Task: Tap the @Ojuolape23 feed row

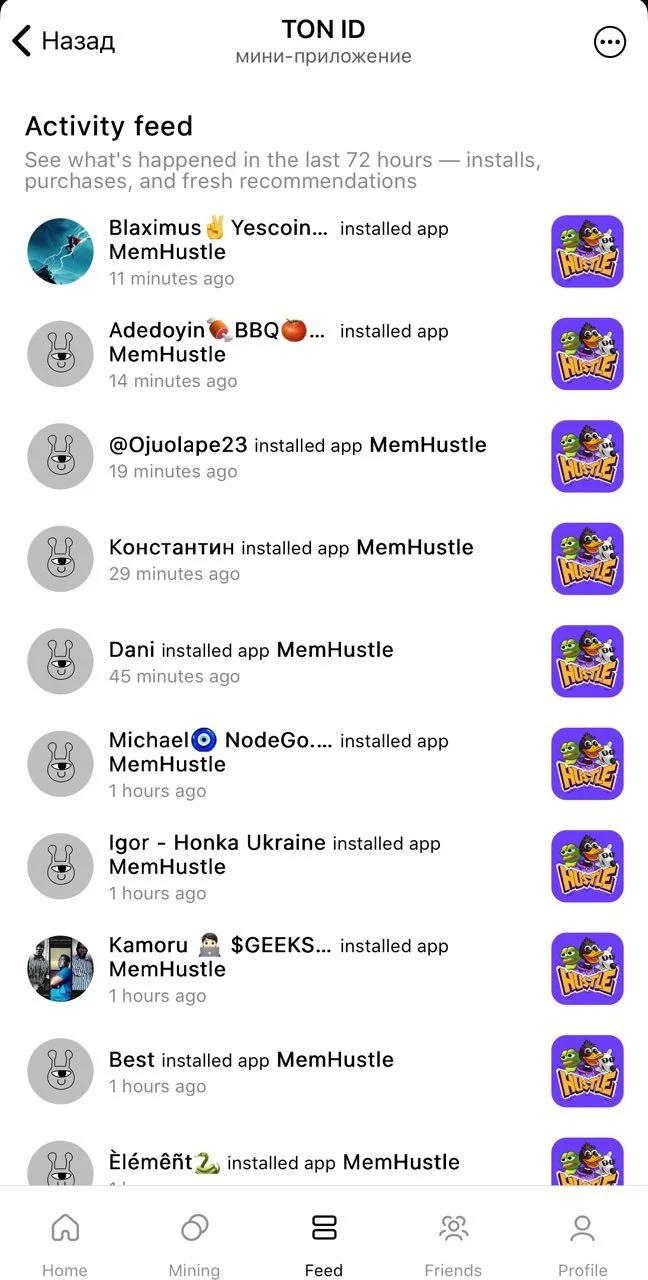Action: coord(324,457)
